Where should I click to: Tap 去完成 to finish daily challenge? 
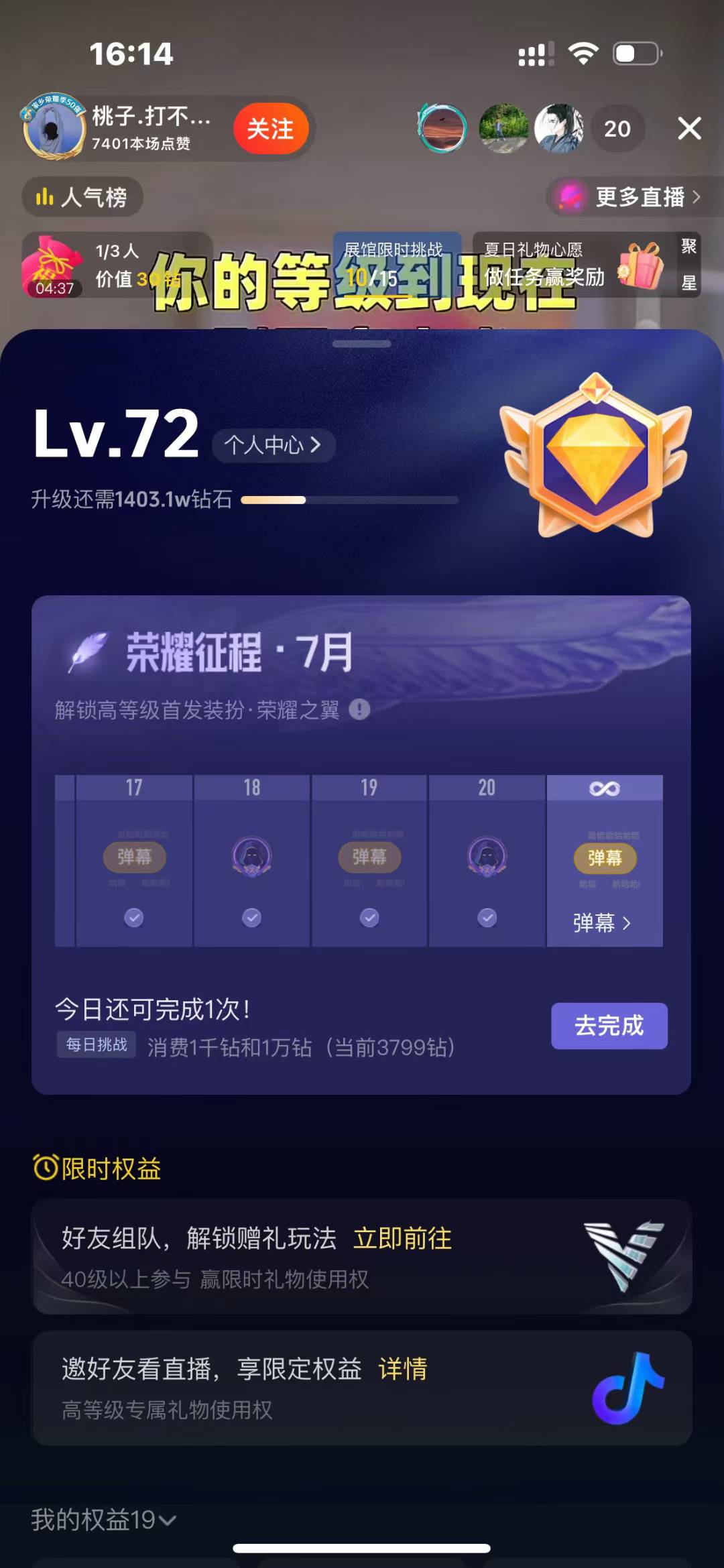pyautogui.click(x=609, y=1026)
